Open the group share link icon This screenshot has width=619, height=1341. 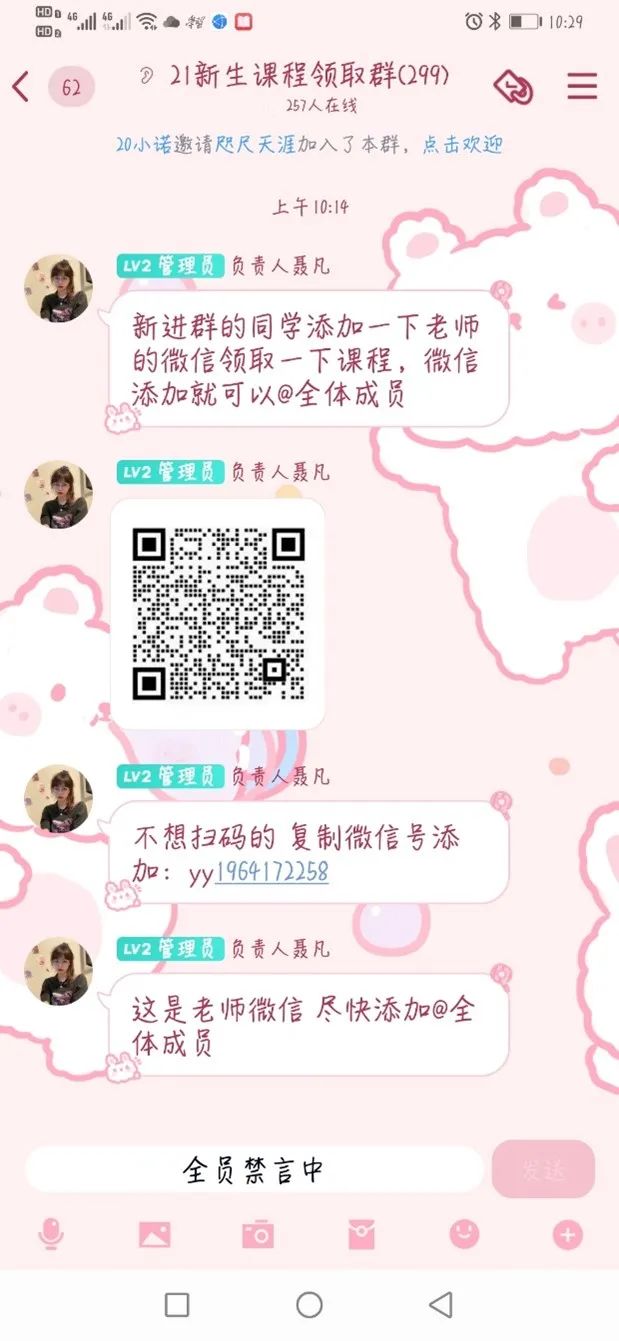(x=514, y=88)
